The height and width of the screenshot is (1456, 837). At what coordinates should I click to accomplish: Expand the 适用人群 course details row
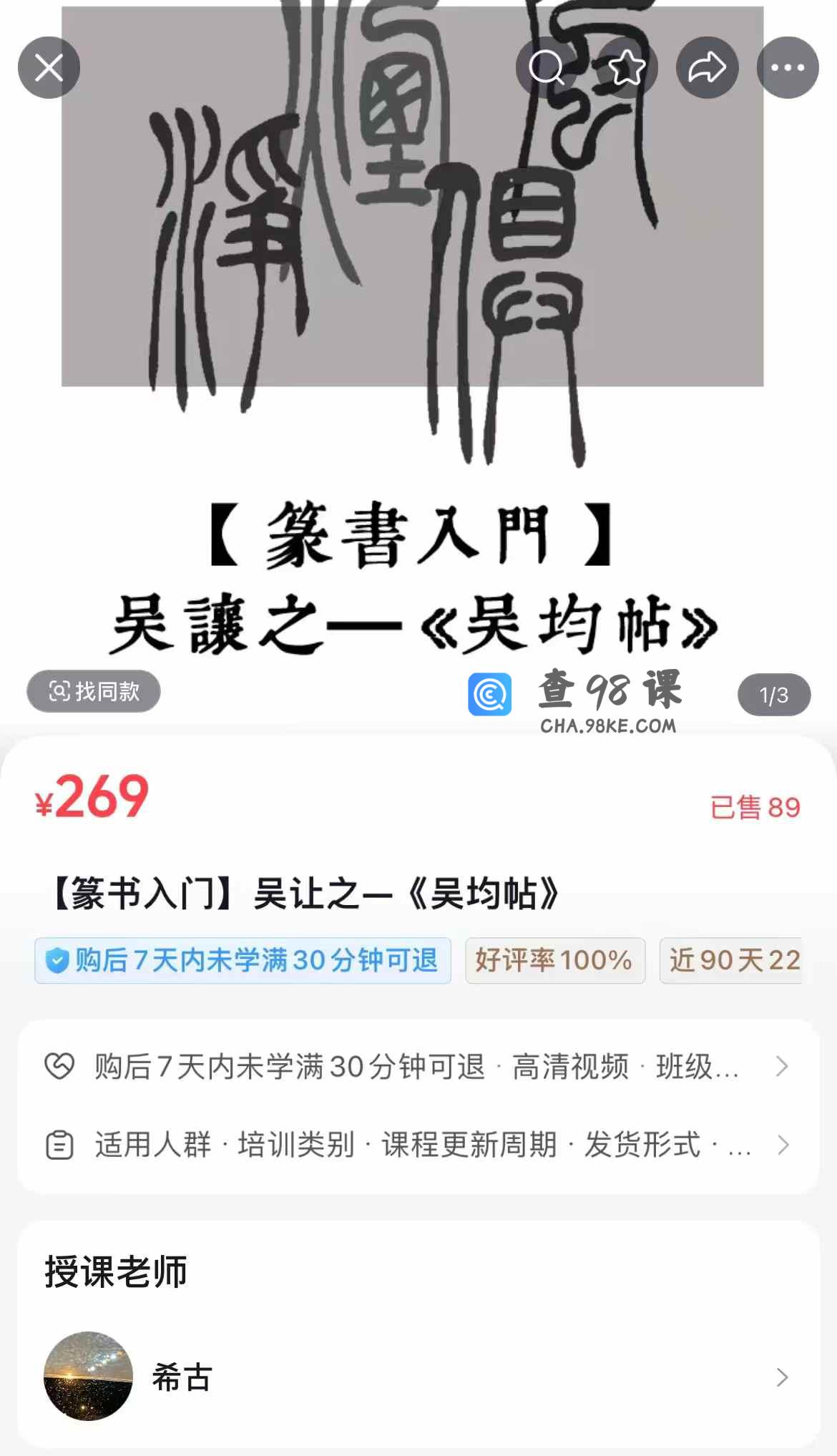click(418, 1145)
